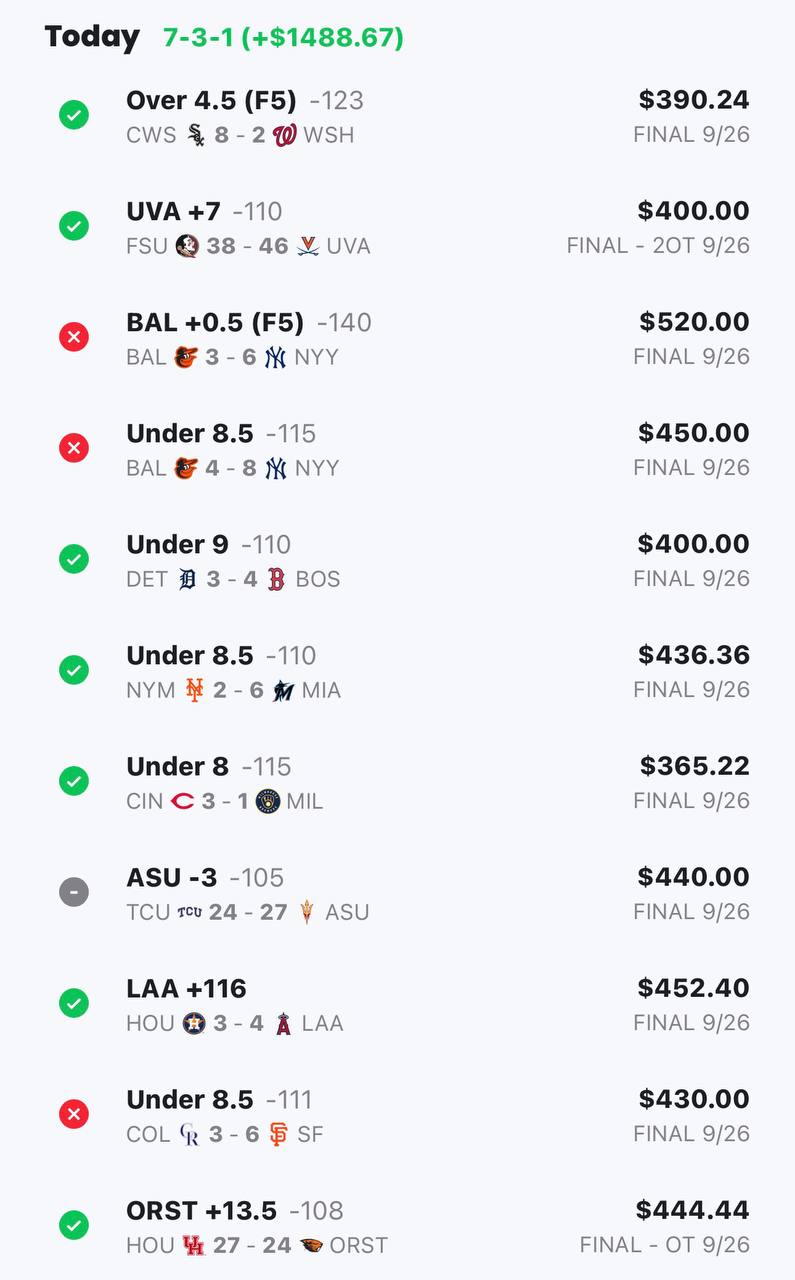This screenshot has width=795, height=1280.
Task: Open the Over 4.5 (F5) CWS-WSH bet
Action: (400, 117)
